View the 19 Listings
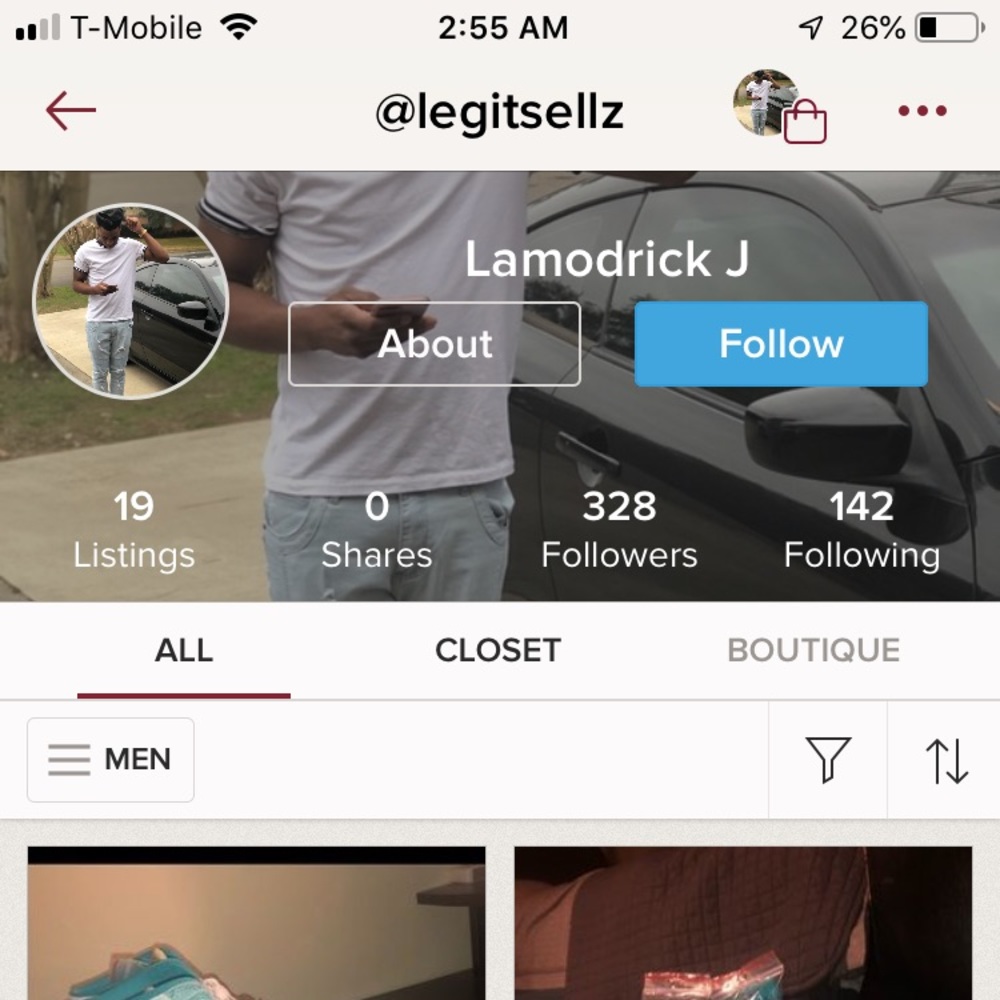Image resolution: width=1000 pixels, height=1000 pixels. pyautogui.click(x=133, y=530)
